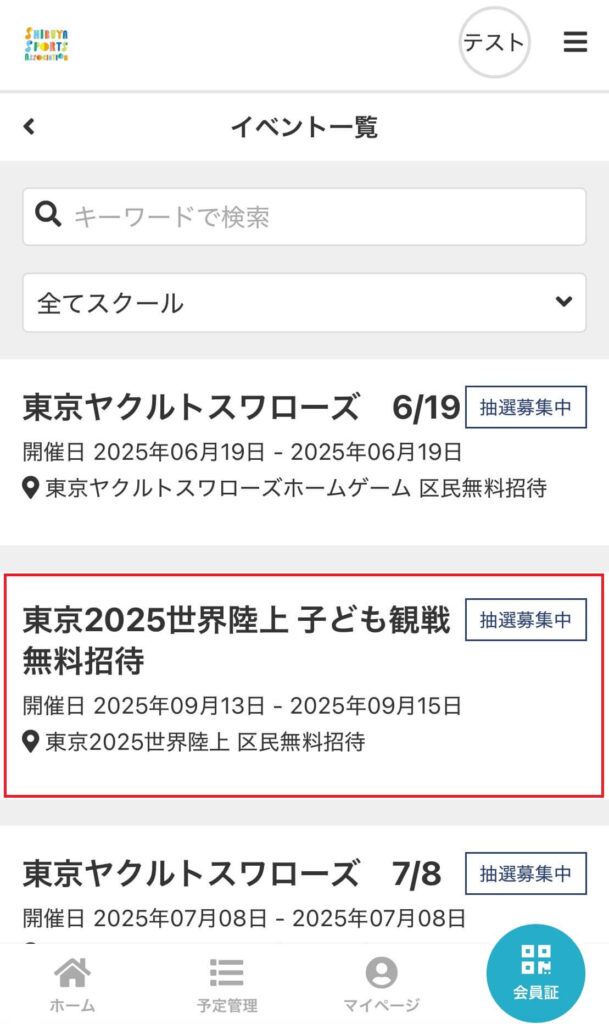The width and height of the screenshot is (609, 1024).
Task: Show the 会員証 membership card
Action: tap(535, 972)
